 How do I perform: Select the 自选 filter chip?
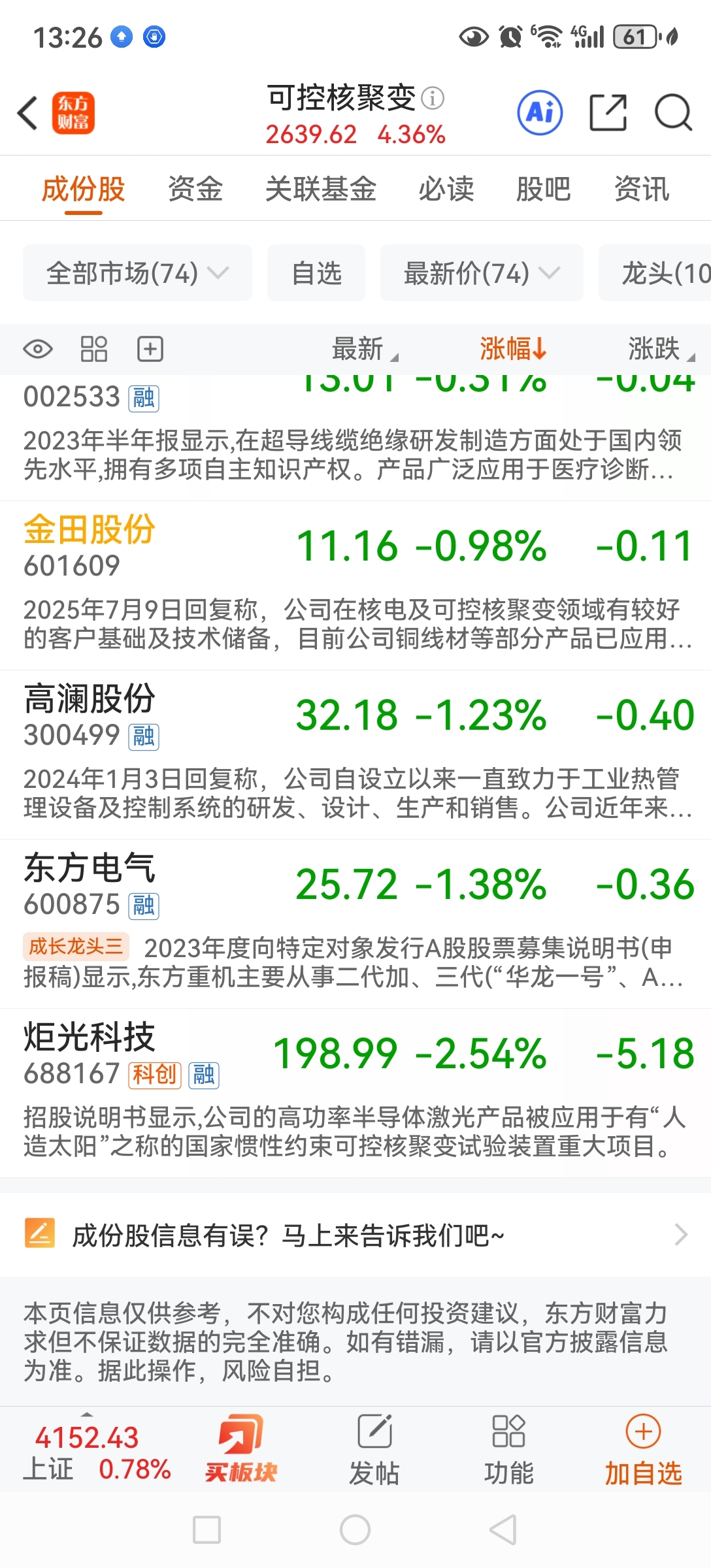click(x=316, y=273)
